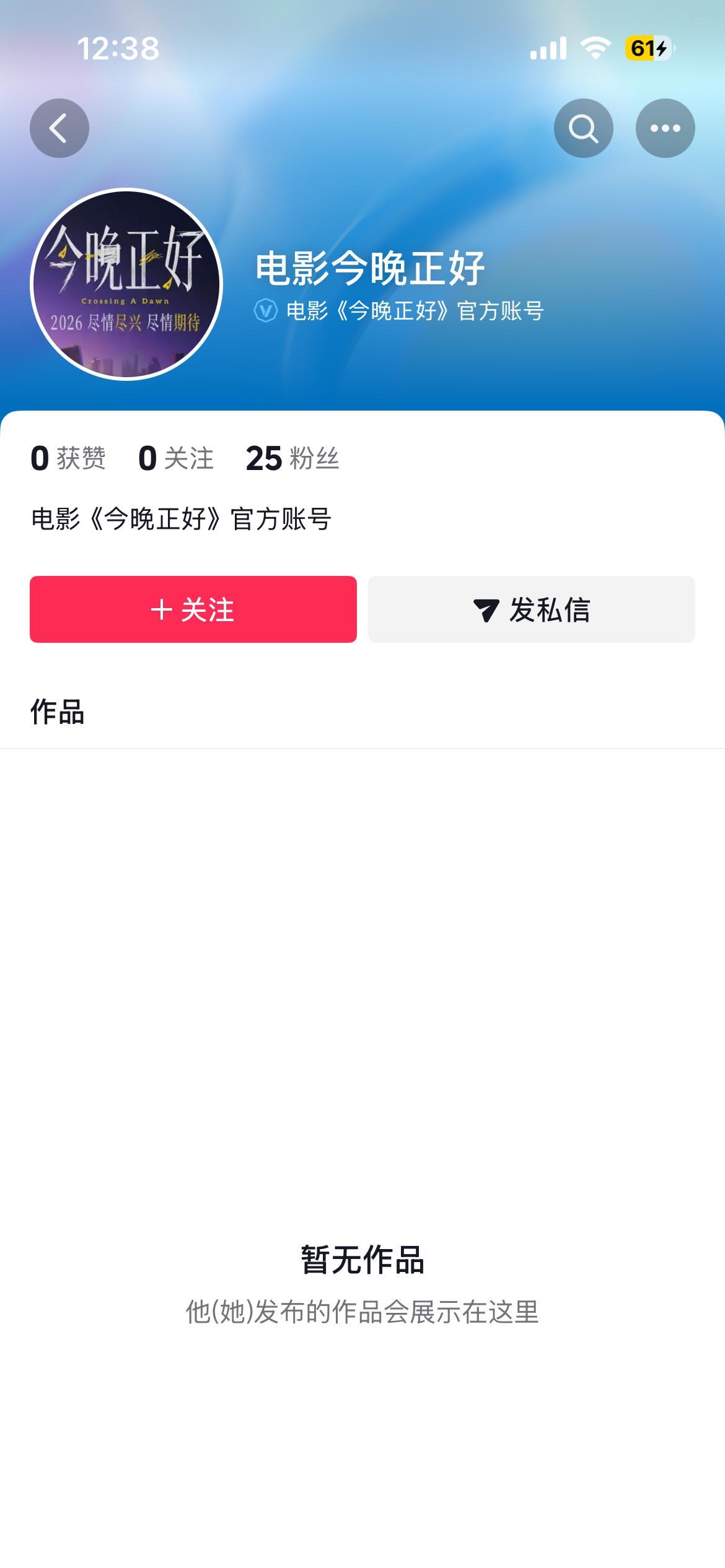Select the 获赞 stat label
725x1568 pixels.
[x=68, y=458]
